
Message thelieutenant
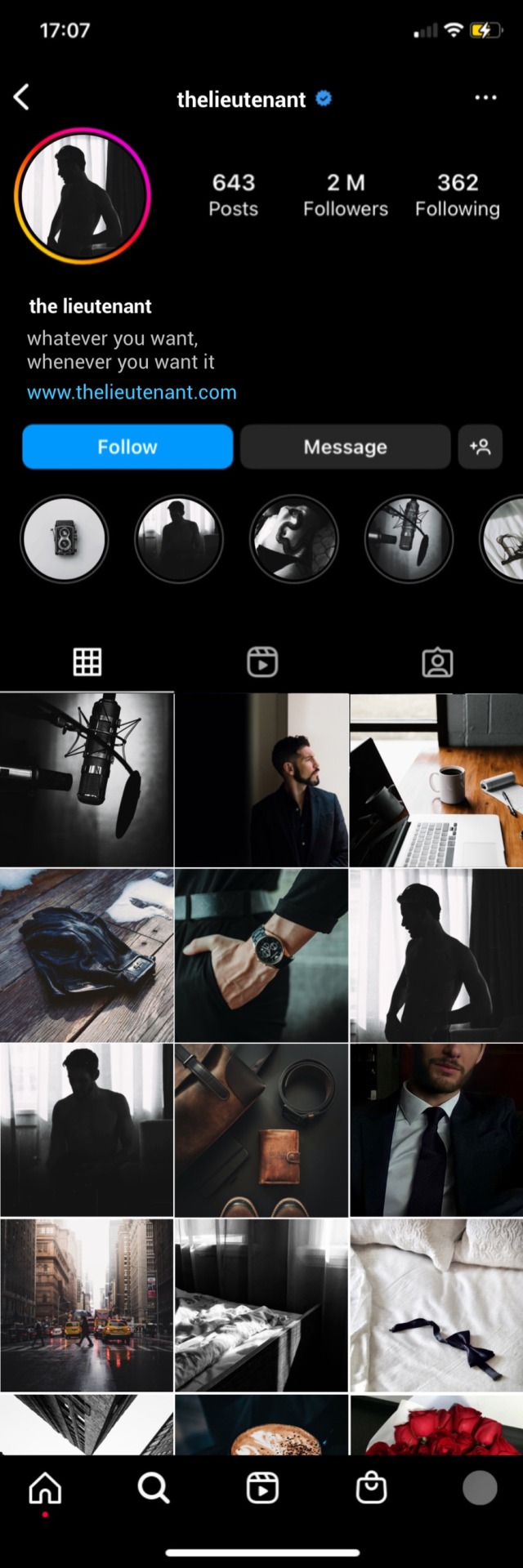(x=345, y=447)
